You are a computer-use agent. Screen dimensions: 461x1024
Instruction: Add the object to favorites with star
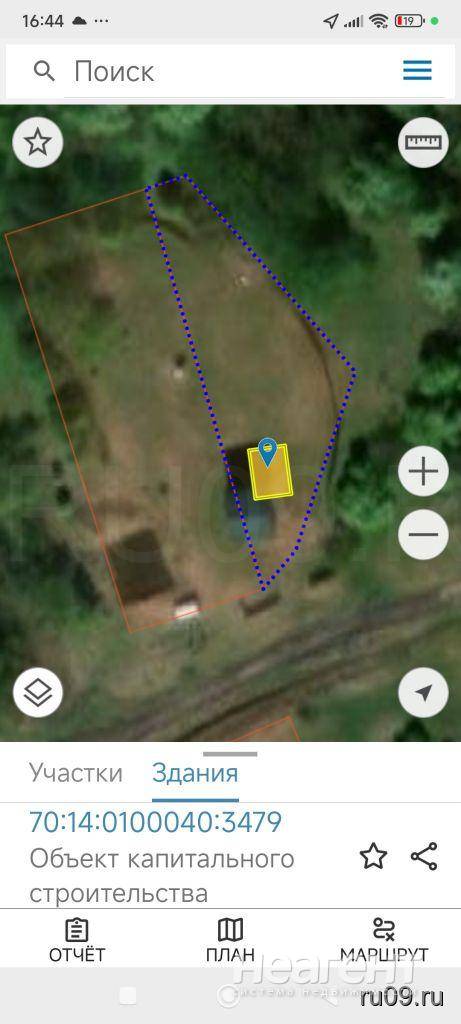pyautogui.click(x=374, y=856)
